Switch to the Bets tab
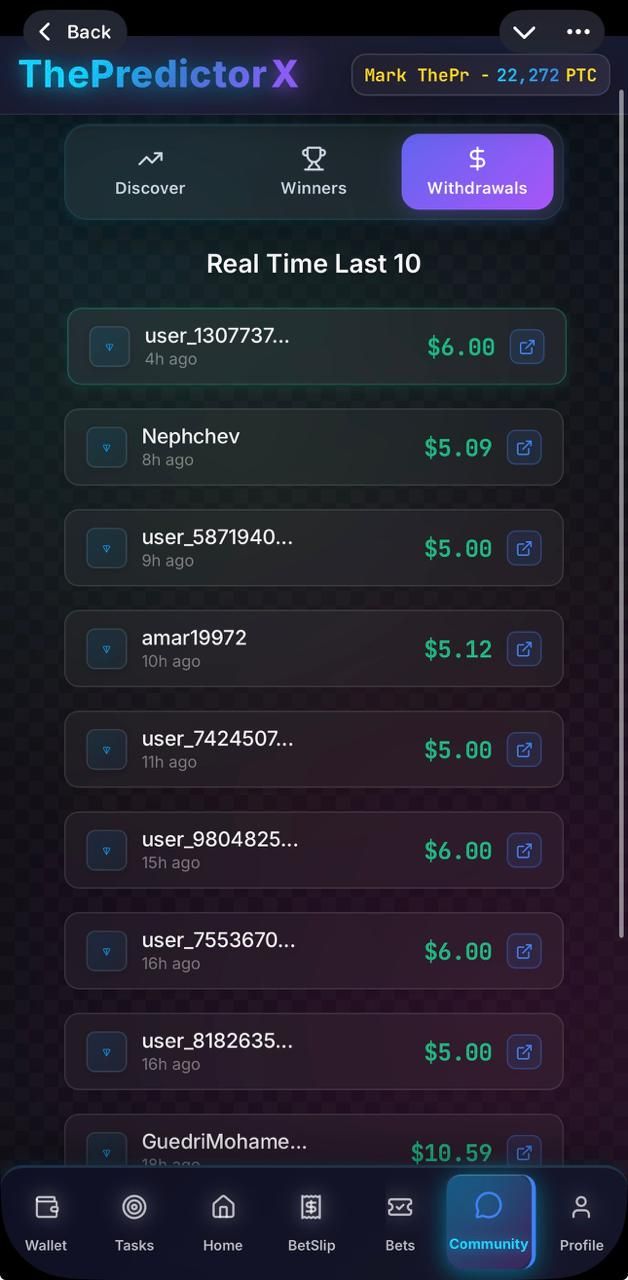The image size is (628, 1280). [400, 1222]
